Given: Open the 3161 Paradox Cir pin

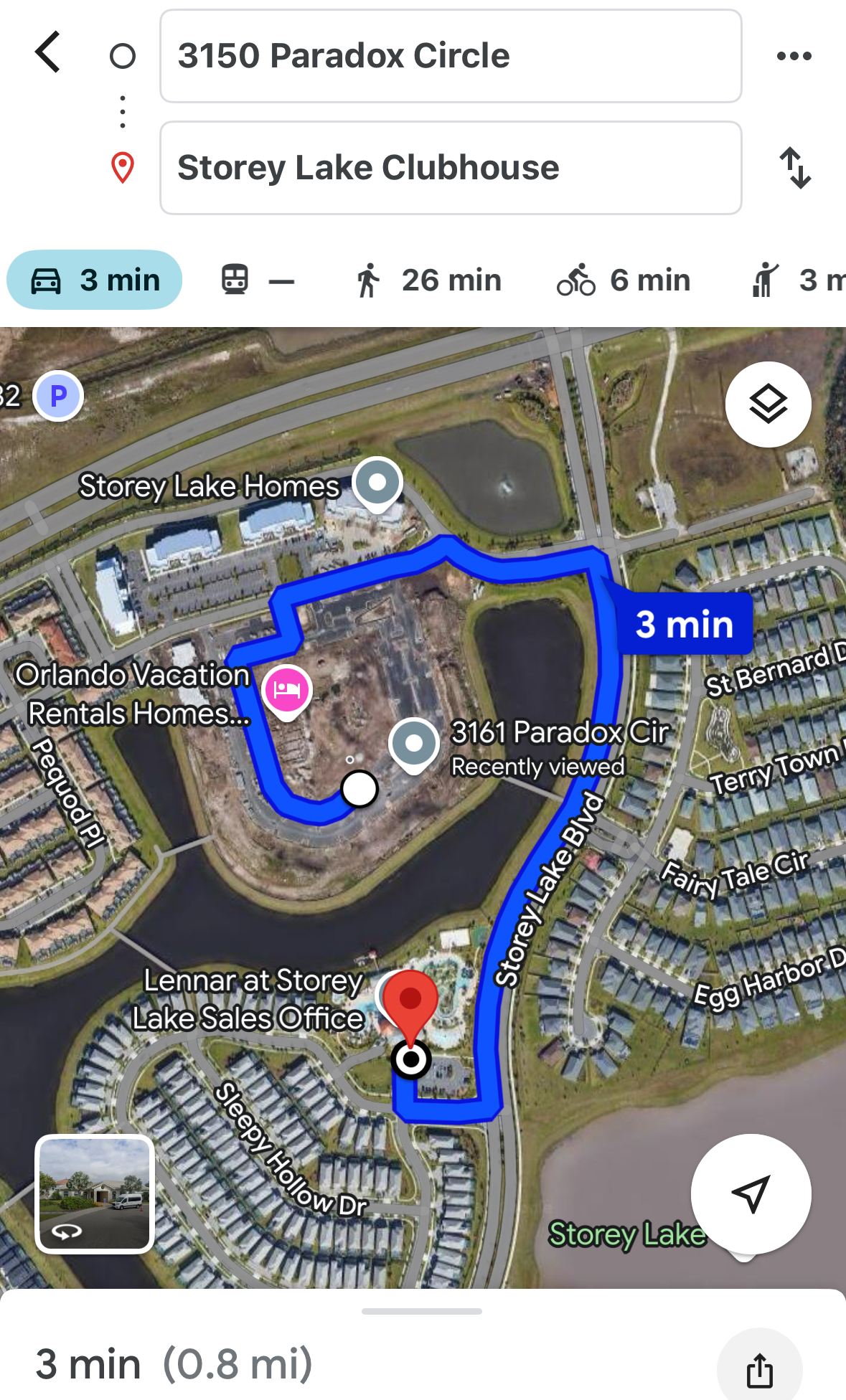Looking at the screenshot, I should click(x=414, y=744).
